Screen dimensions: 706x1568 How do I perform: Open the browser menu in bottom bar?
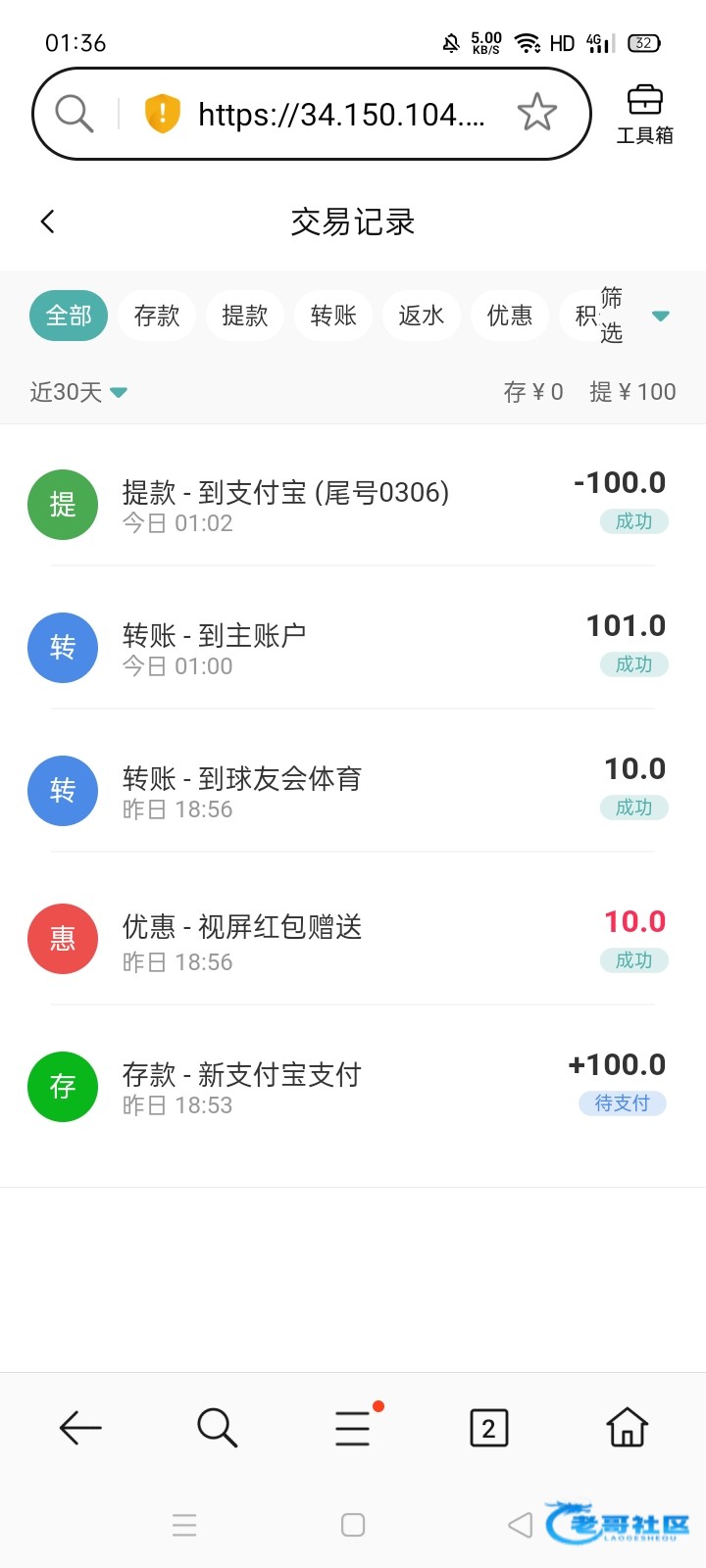pos(354,1428)
